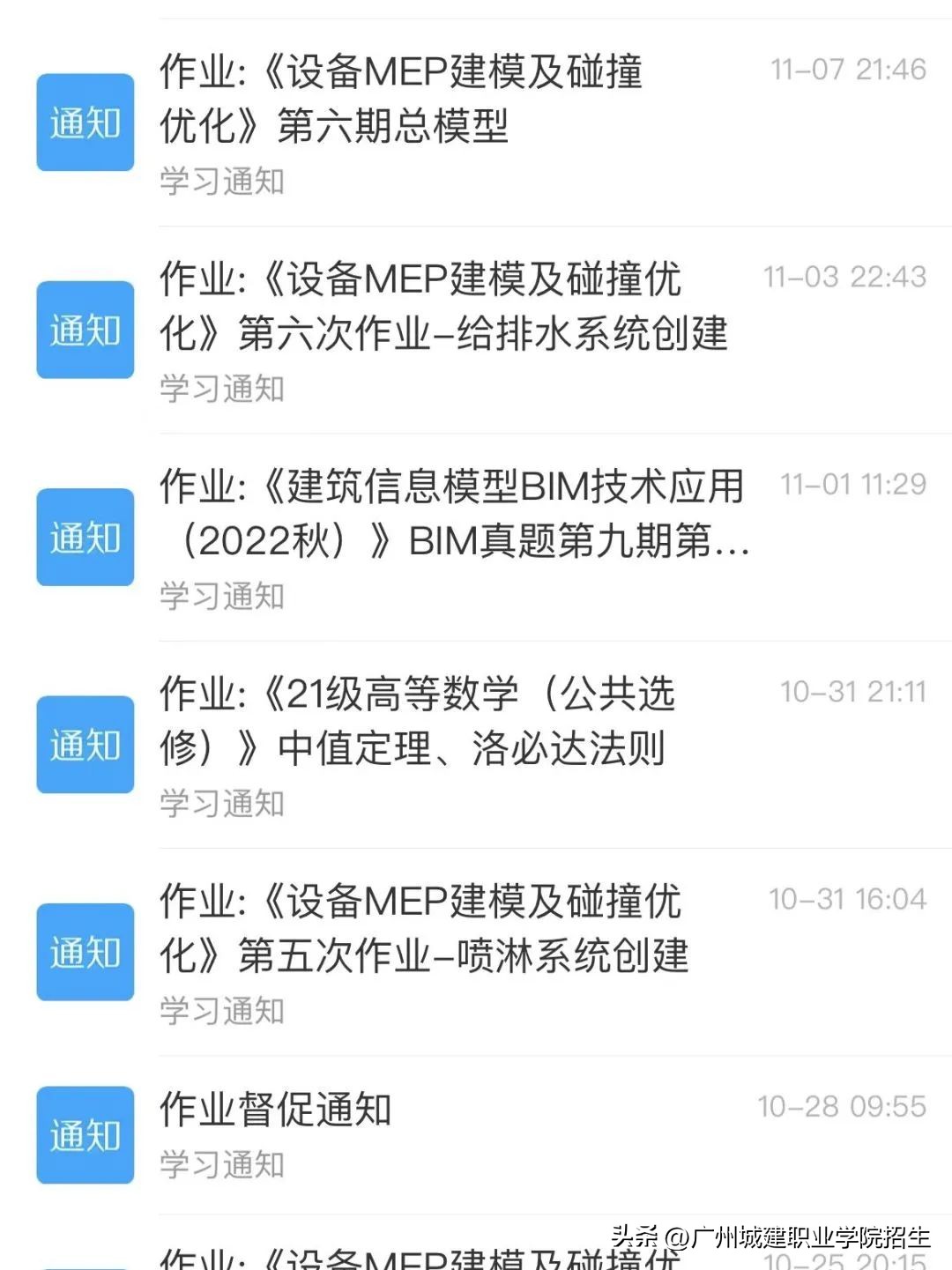
Task: Select the 通知 badge next to 给排水系统创建 assignment
Action: point(85,330)
